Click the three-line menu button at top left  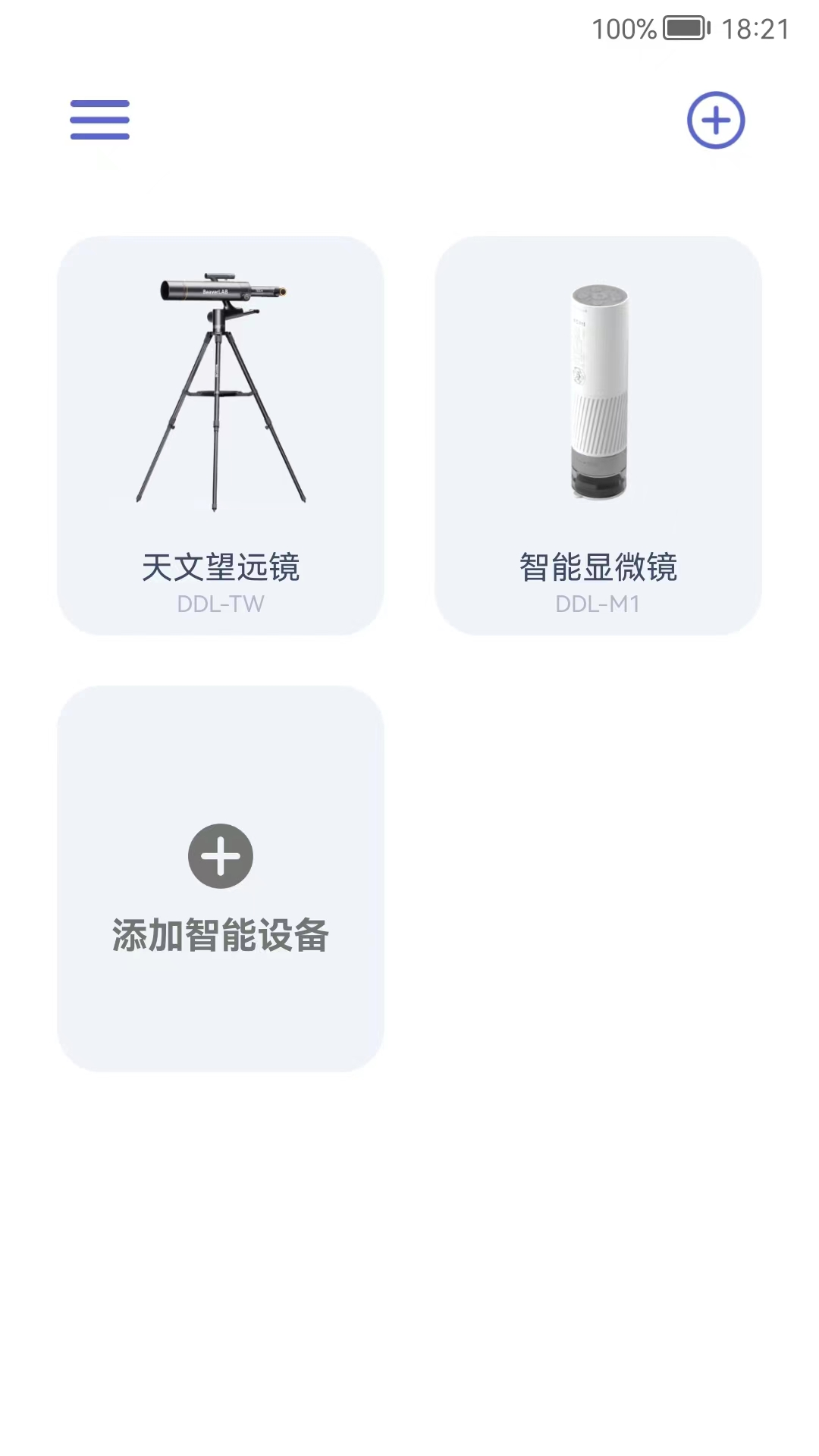[x=99, y=119]
